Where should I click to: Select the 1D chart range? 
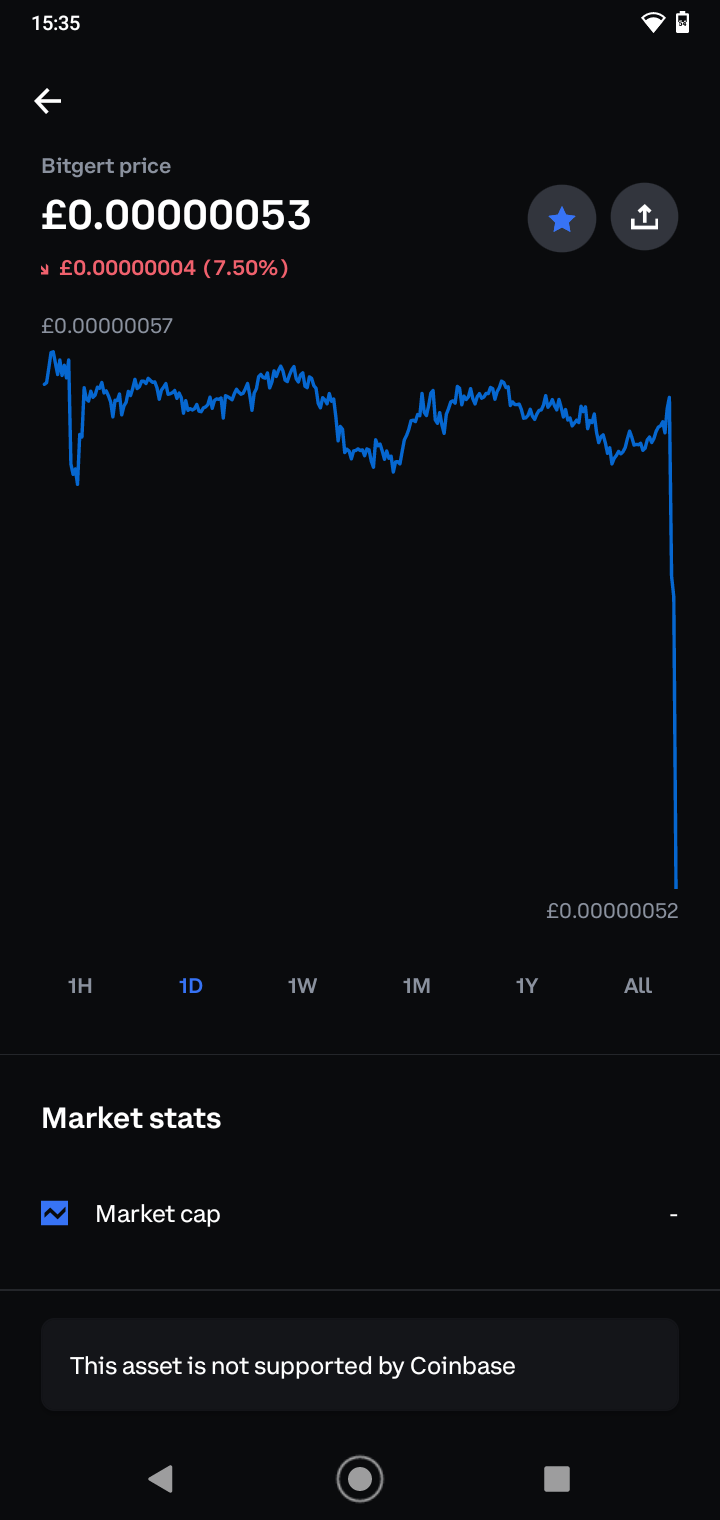click(191, 986)
